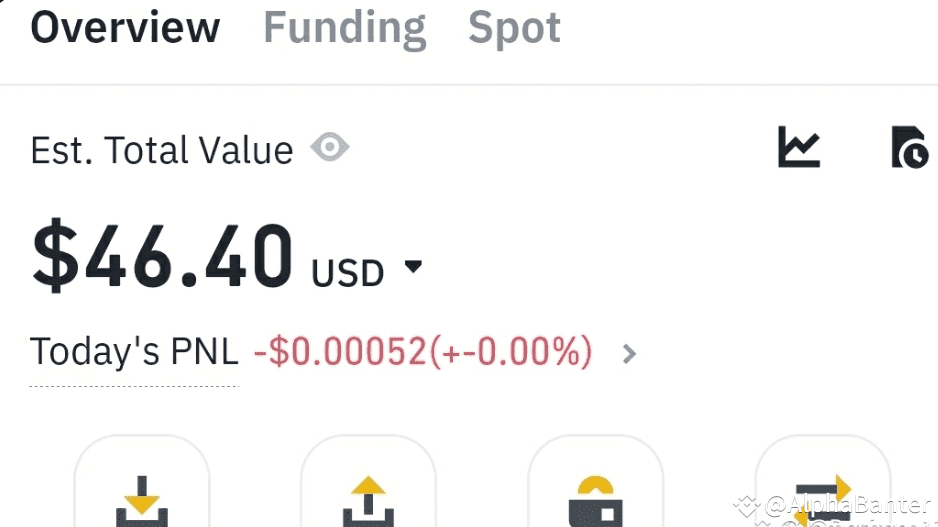Change the USD display currency
Screen dimensions: 938x527
coord(367,272)
